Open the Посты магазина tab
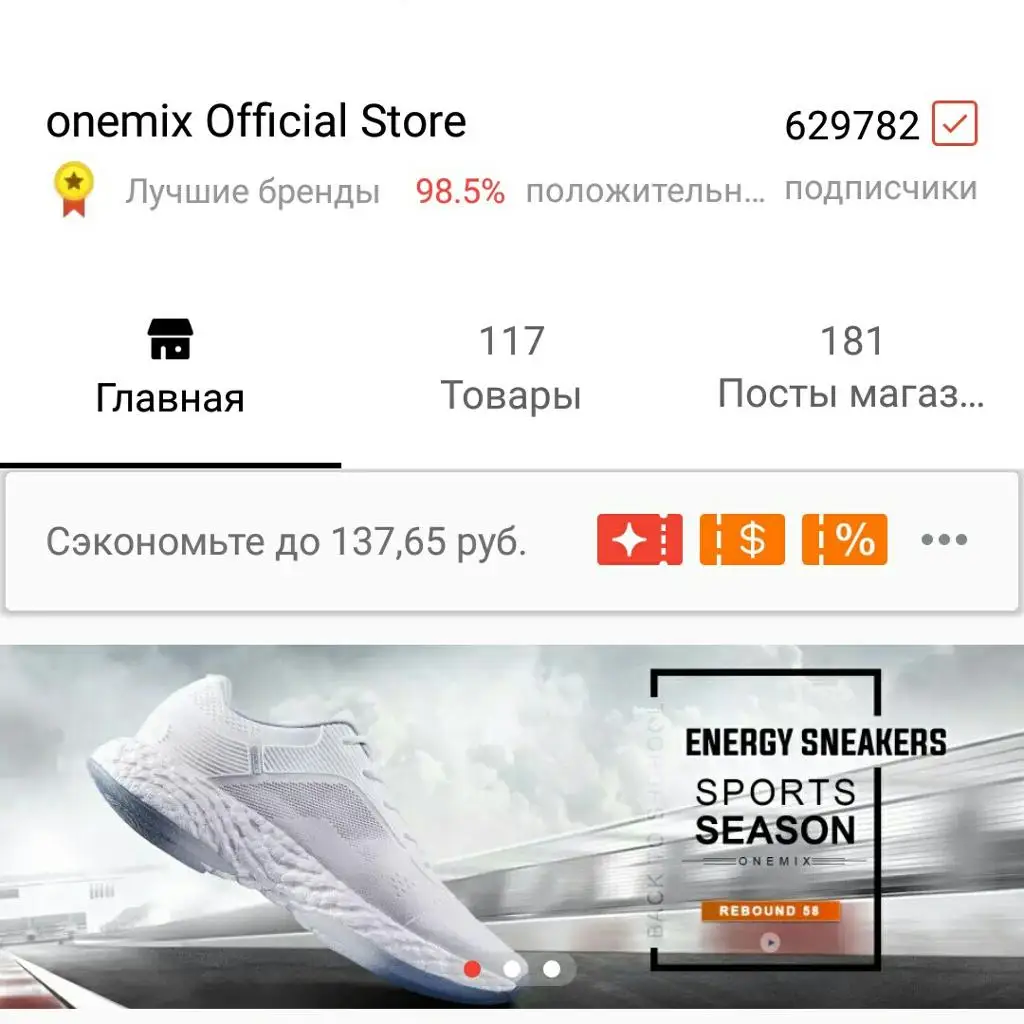The height and width of the screenshot is (1024, 1024). [x=852, y=369]
